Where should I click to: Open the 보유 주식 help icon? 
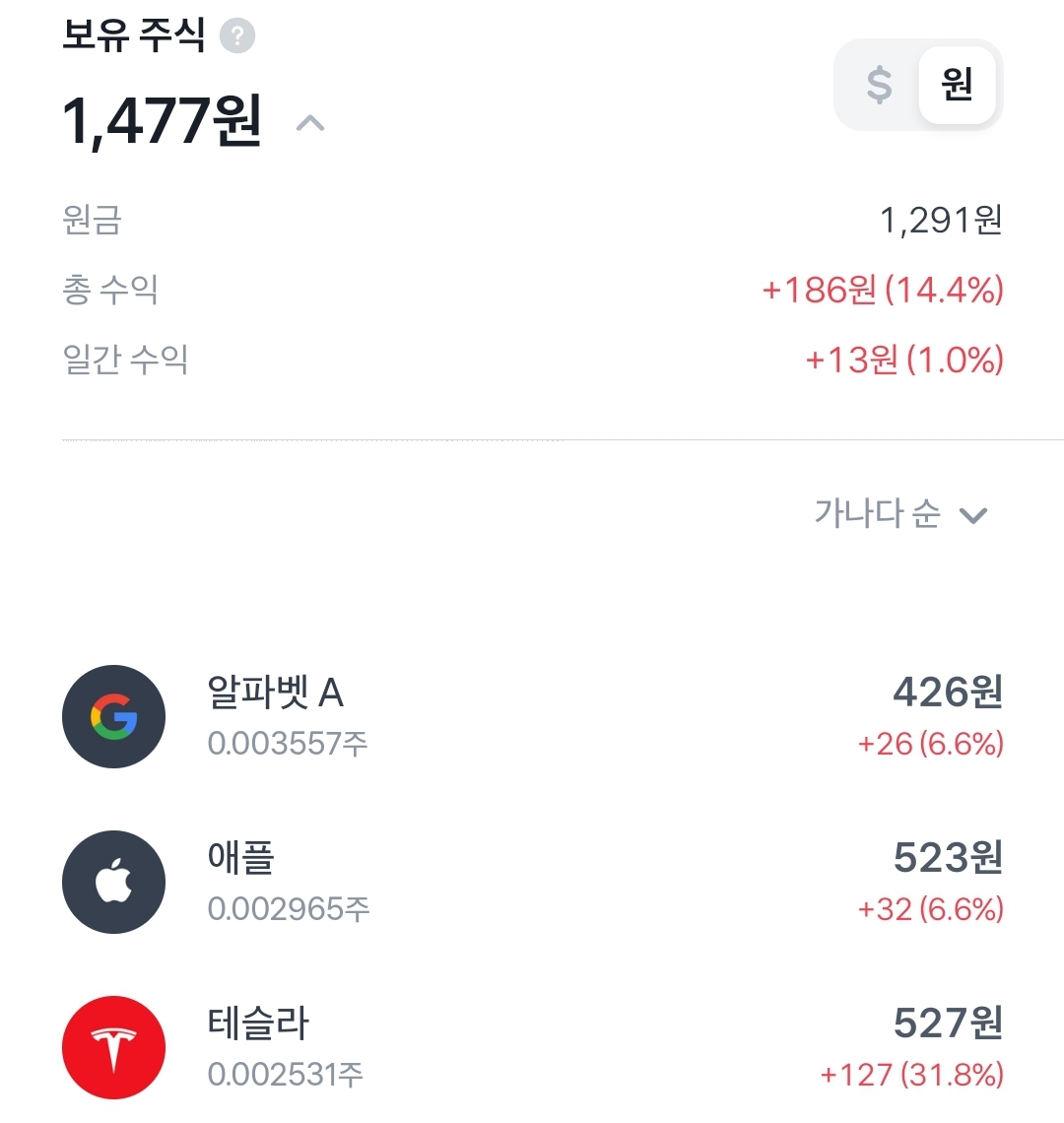click(237, 37)
